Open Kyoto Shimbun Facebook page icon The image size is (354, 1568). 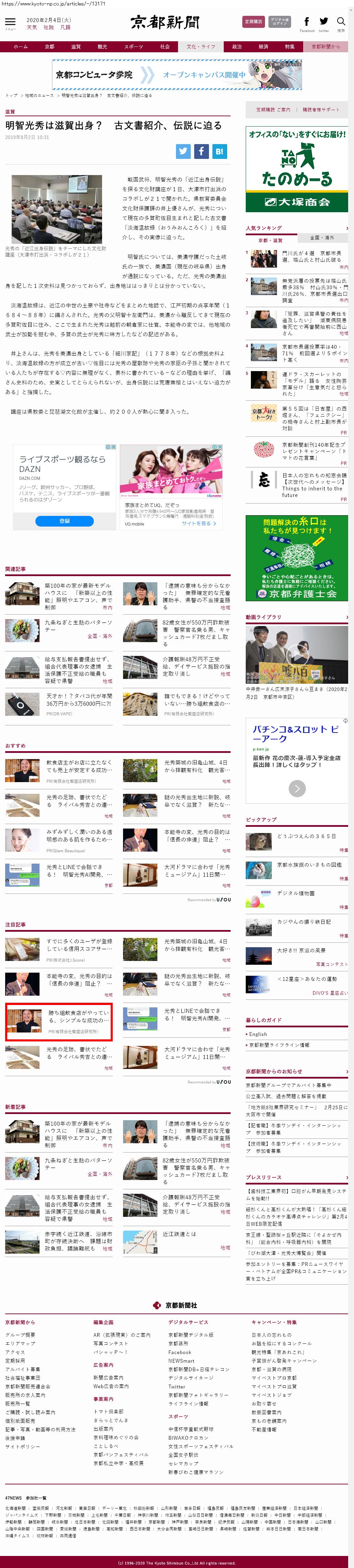pos(307,22)
